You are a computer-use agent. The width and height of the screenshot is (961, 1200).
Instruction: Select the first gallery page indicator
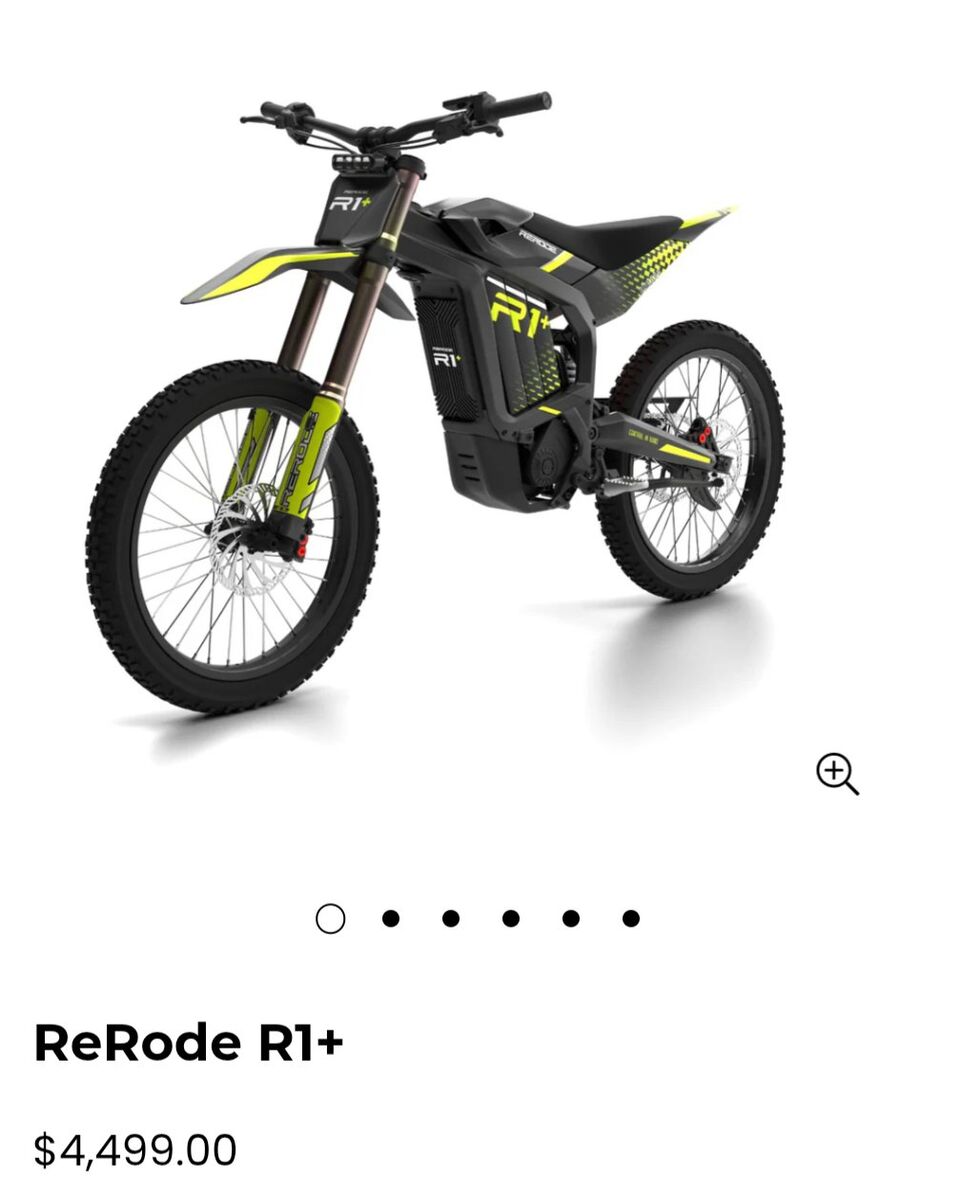pos(331,918)
